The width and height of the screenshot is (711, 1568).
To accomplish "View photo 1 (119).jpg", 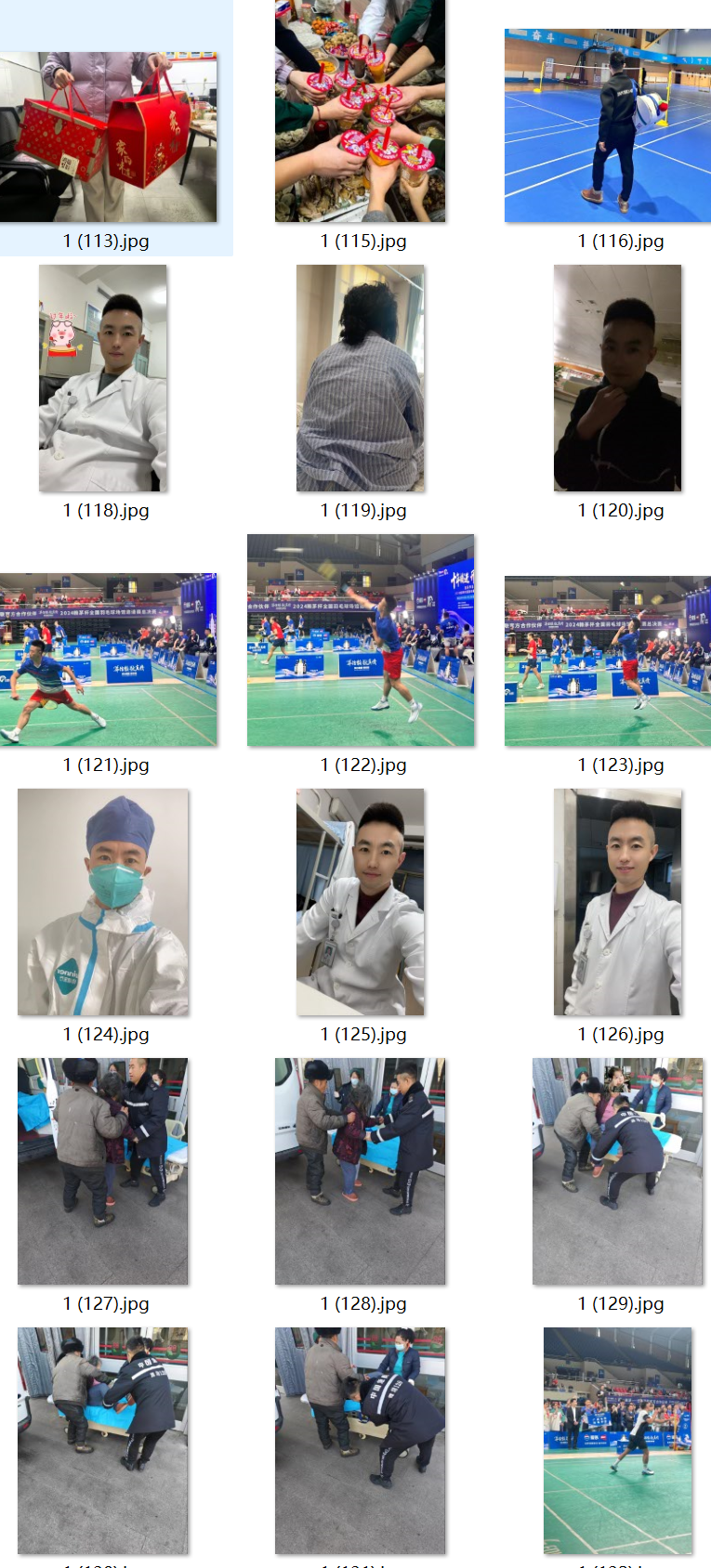I will (x=360, y=378).
